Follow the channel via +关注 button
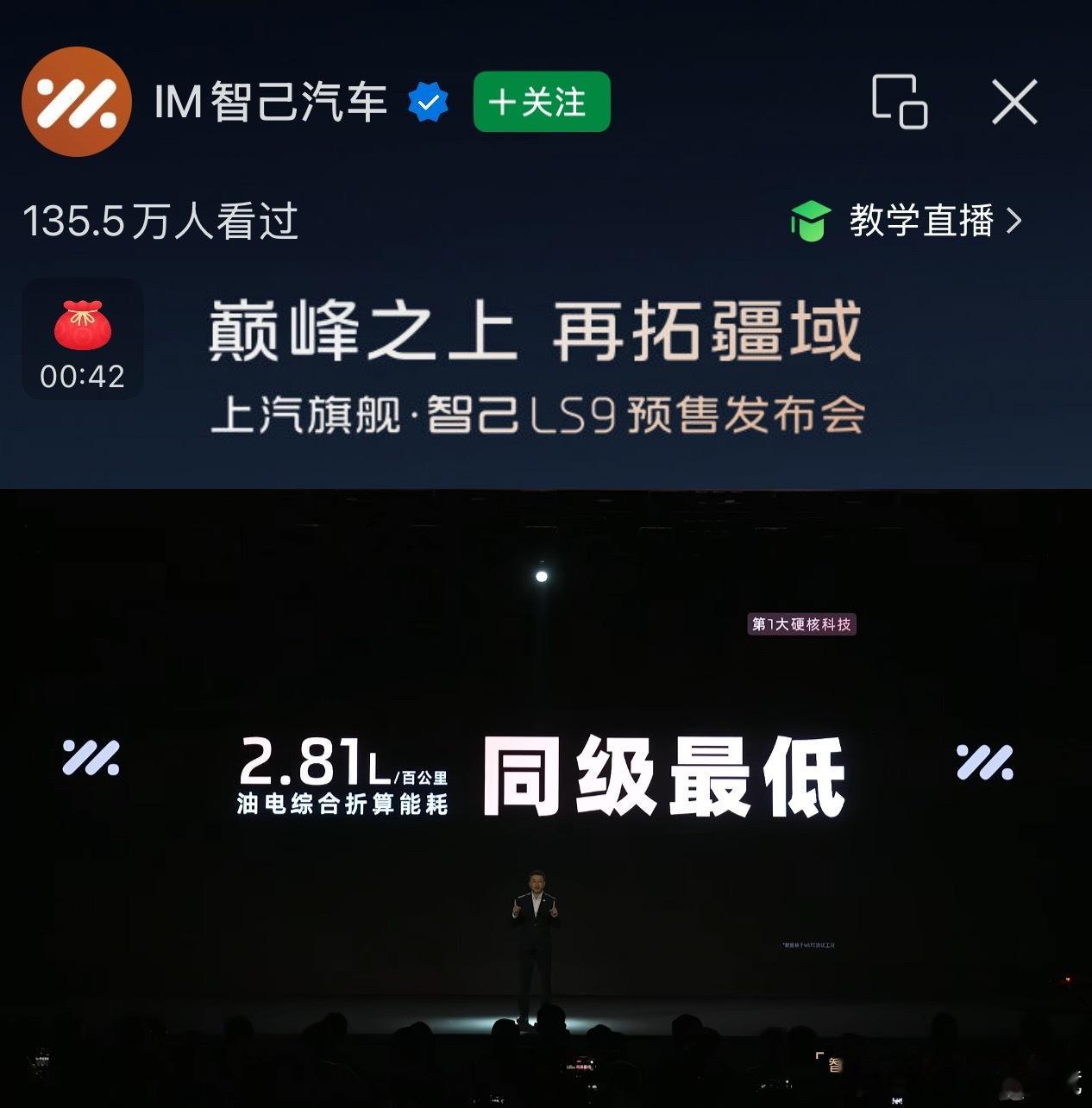The image size is (1092, 1108). click(x=541, y=101)
